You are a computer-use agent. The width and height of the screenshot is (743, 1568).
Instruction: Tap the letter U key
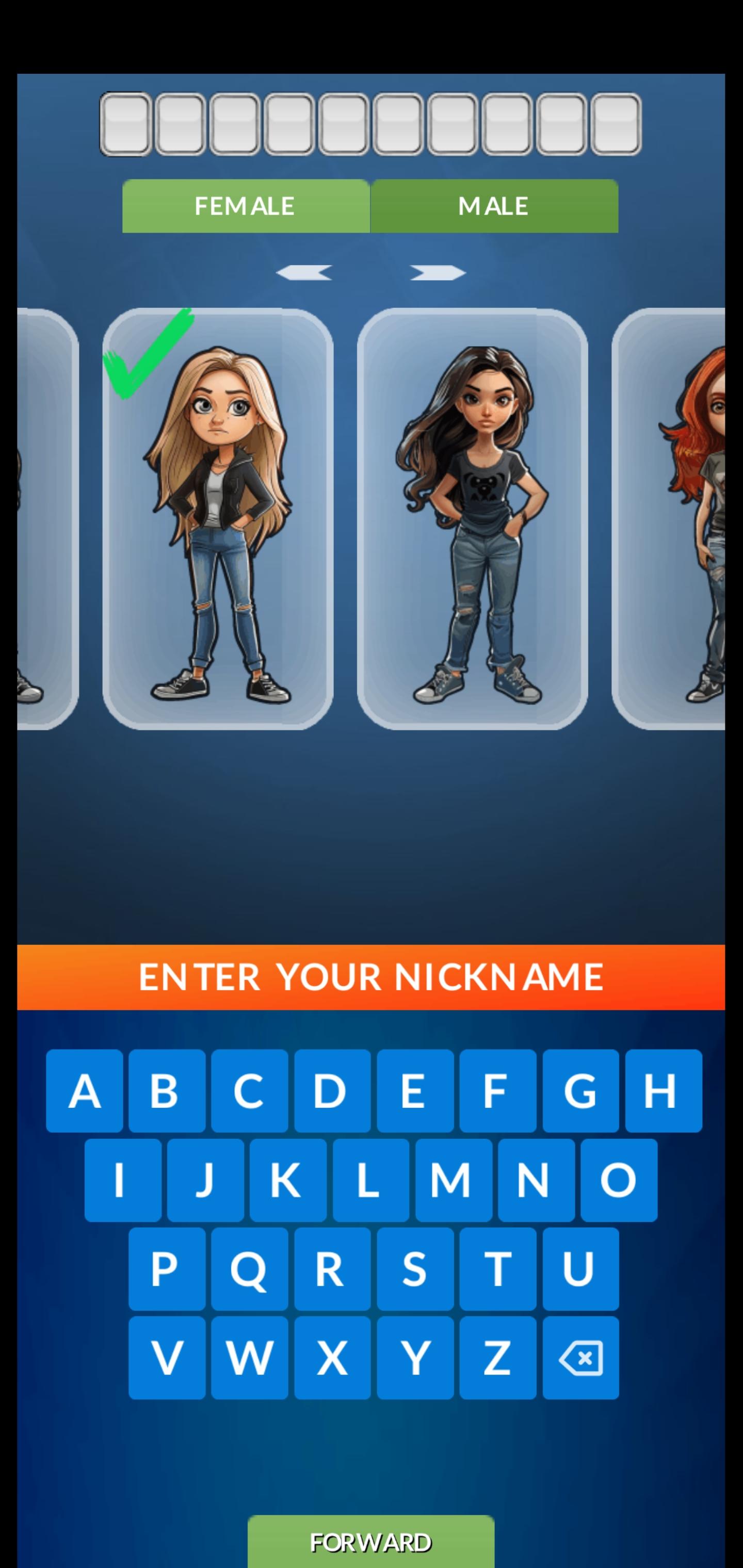pos(580,1268)
